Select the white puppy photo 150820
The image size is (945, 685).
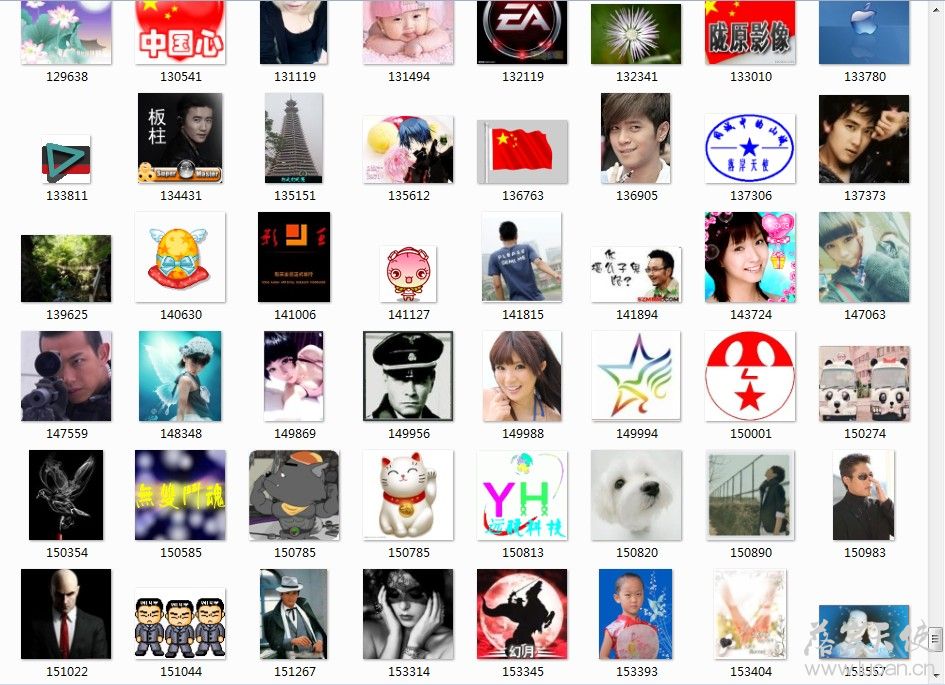click(636, 495)
